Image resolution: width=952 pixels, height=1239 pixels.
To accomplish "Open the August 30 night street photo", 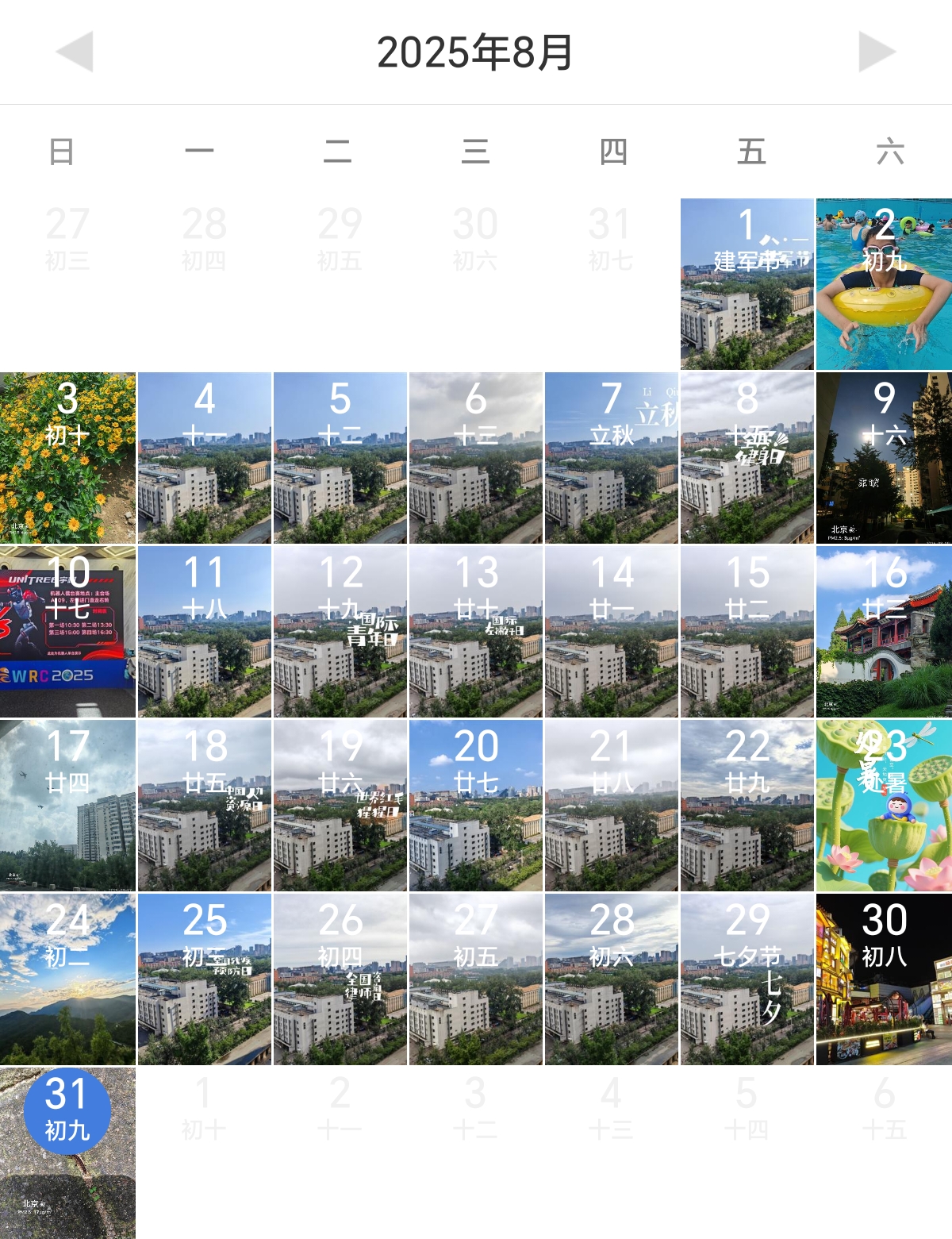I will 884,979.
